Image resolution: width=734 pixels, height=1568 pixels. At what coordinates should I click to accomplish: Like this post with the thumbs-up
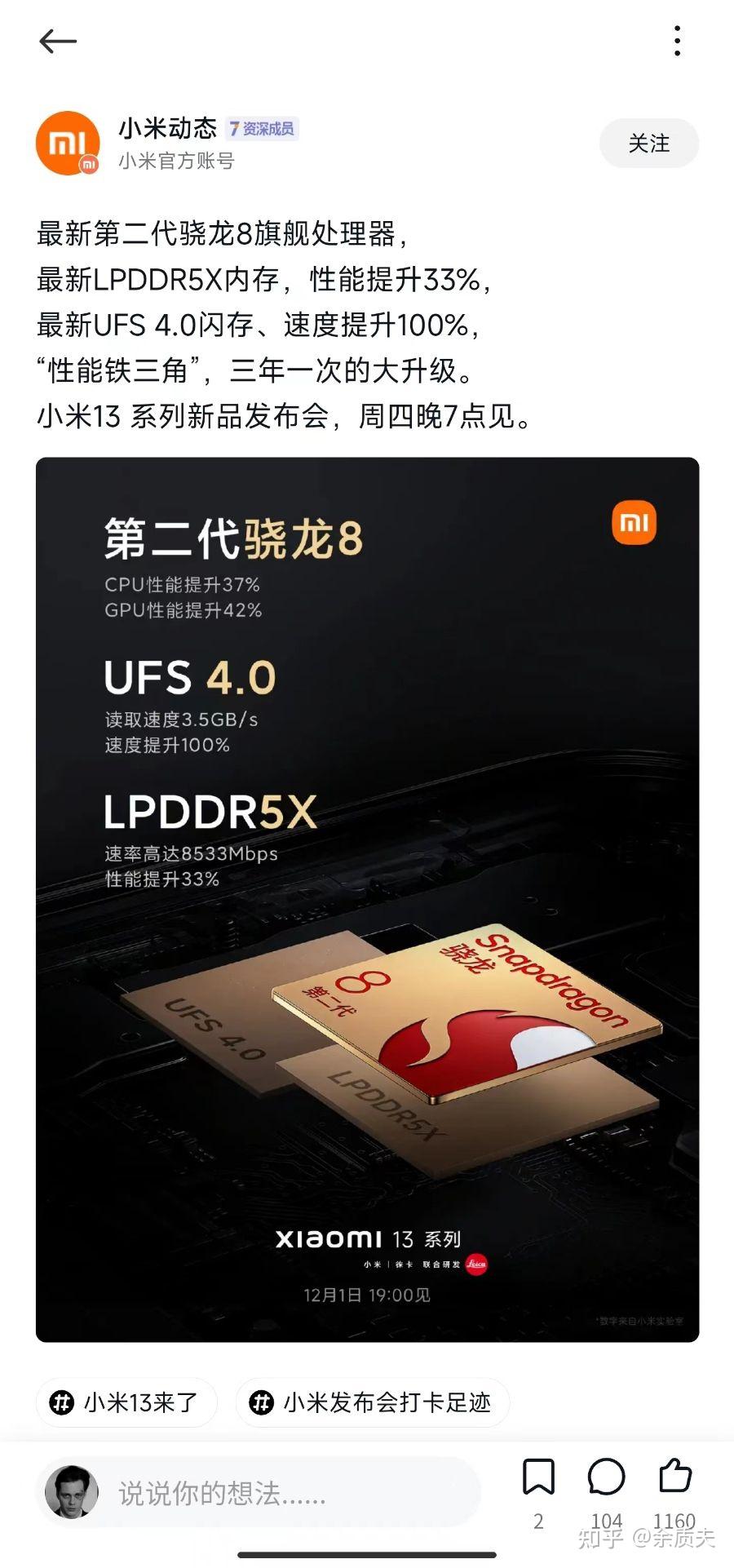674,1476
